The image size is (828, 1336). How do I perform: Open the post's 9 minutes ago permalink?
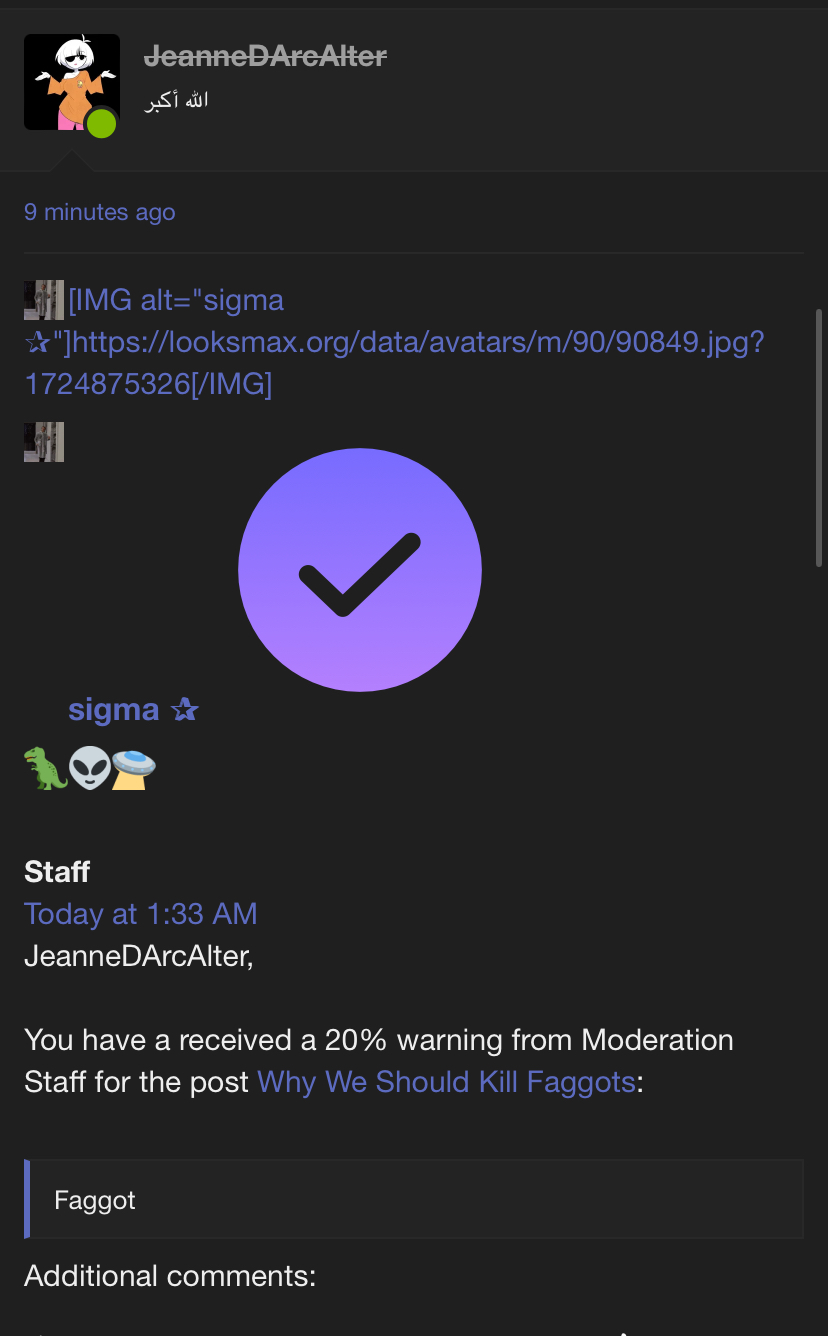(99, 212)
